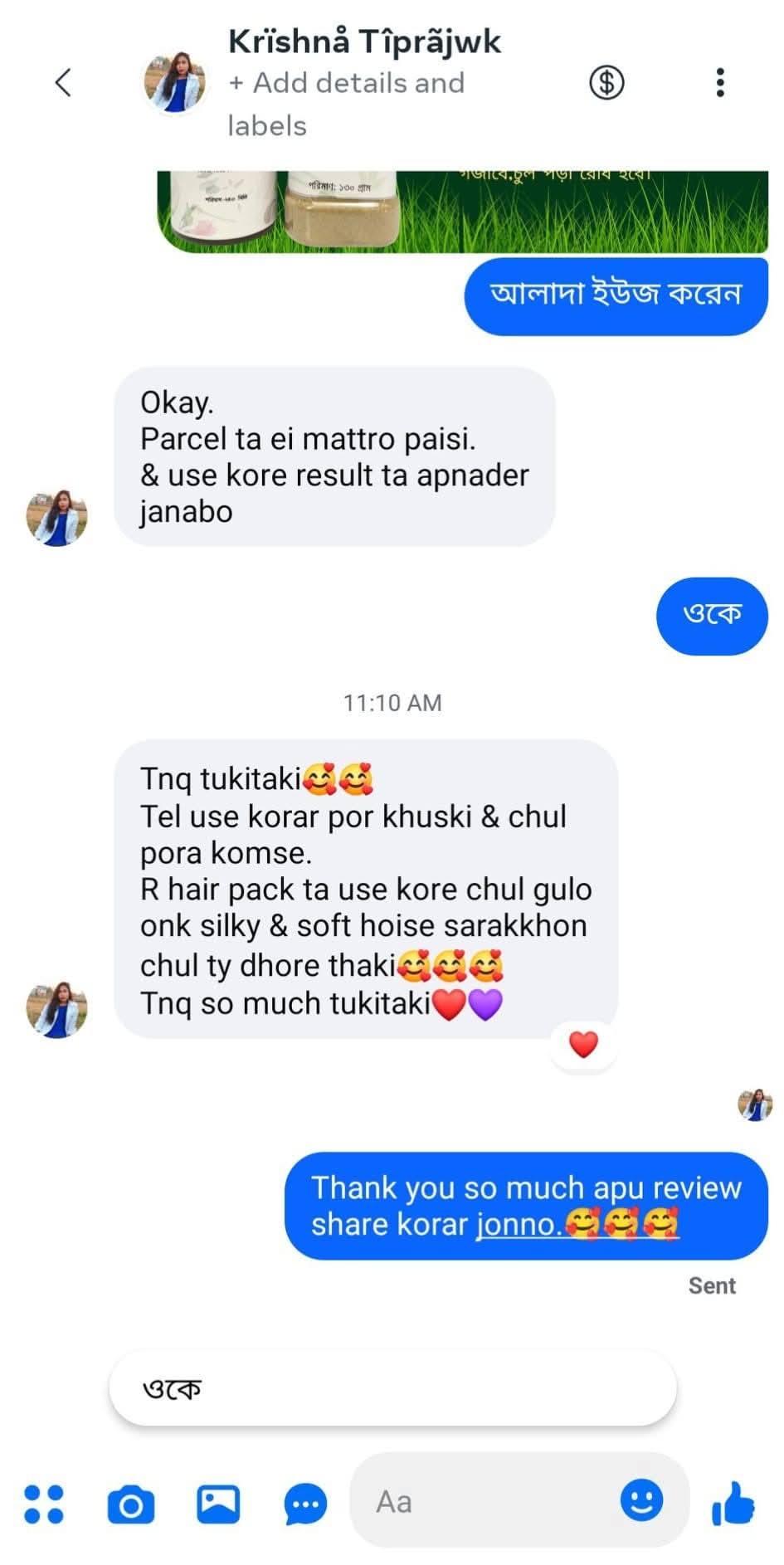The image size is (784, 1565).
Task: Open Krïshnå Tîprãjwk's profile picture in header
Action: coord(174,82)
